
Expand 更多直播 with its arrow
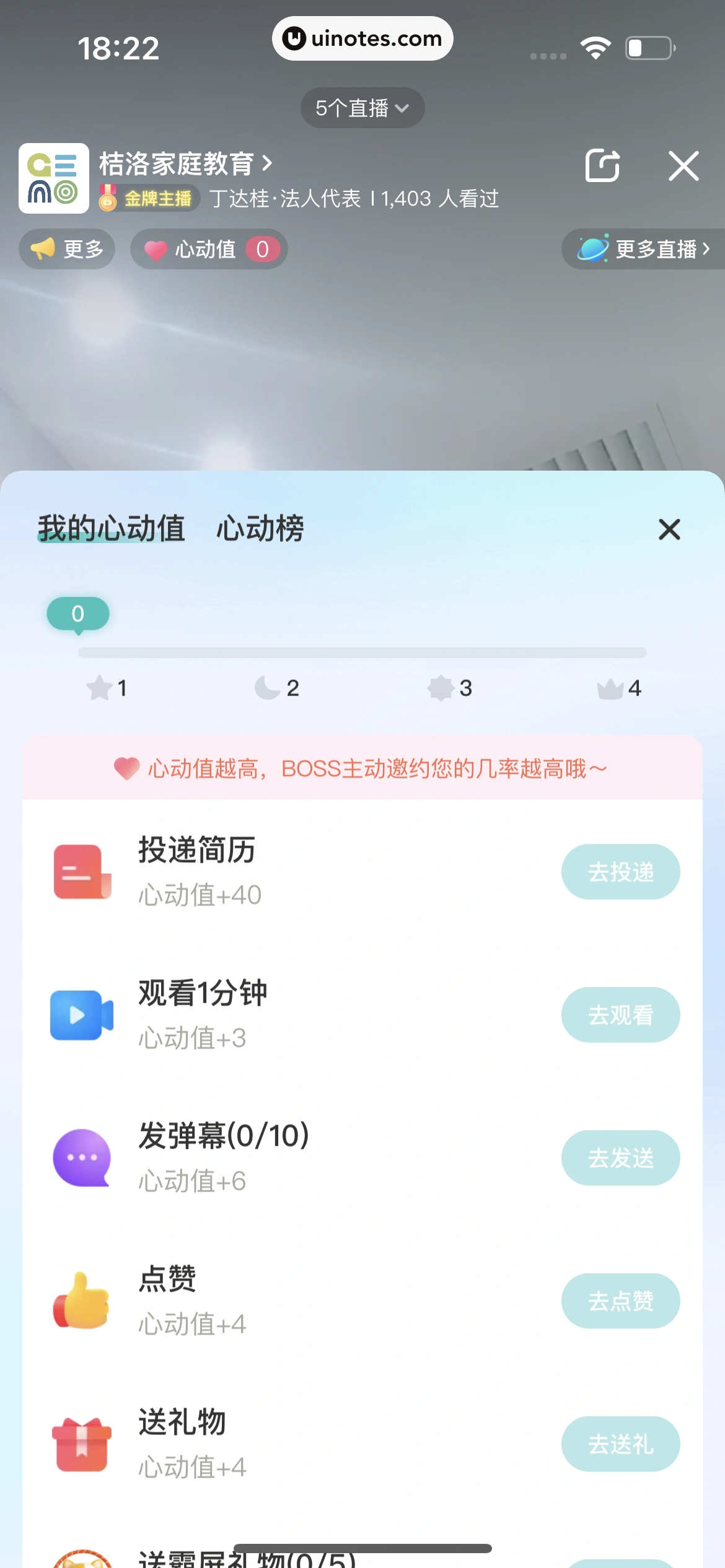tap(707, 248)
